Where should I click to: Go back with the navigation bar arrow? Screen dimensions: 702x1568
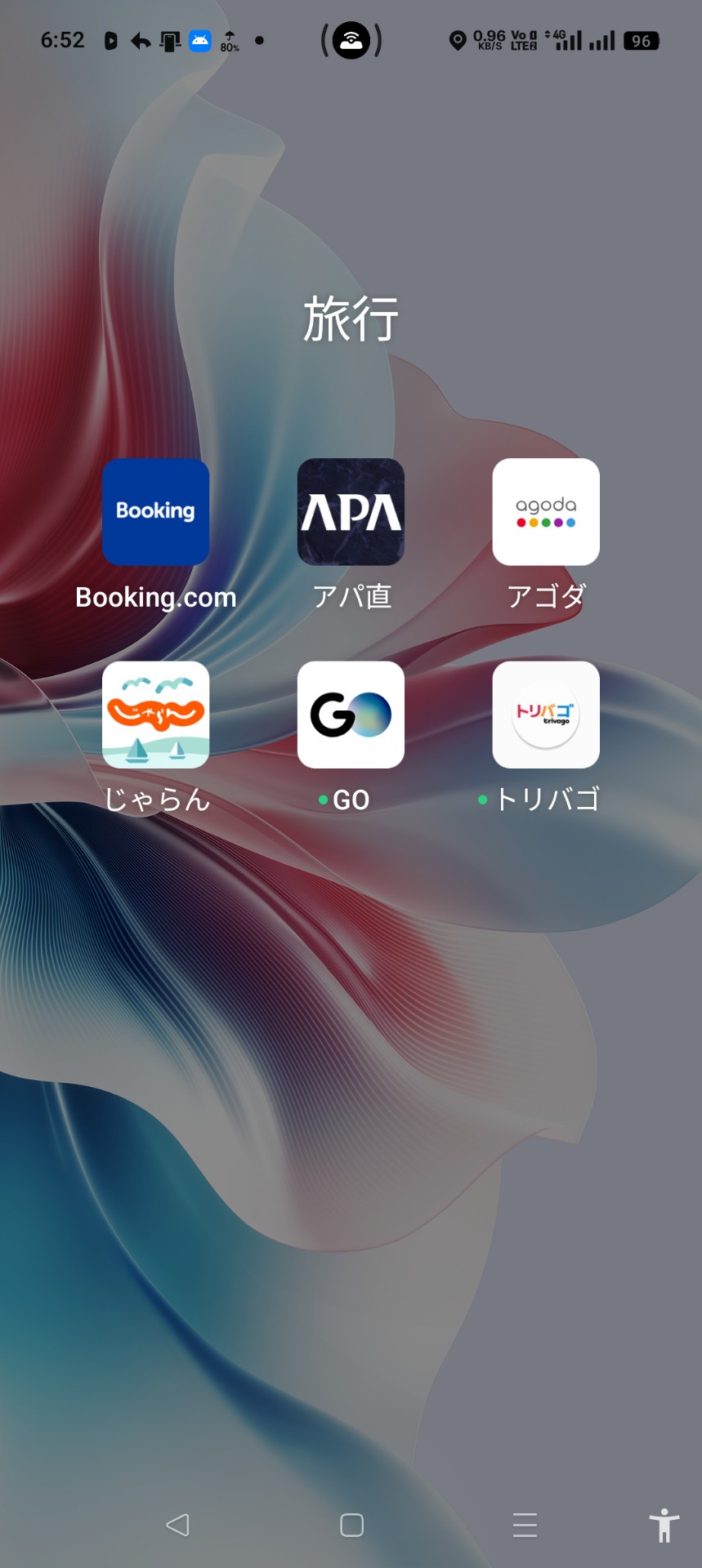coord(177,1525)
